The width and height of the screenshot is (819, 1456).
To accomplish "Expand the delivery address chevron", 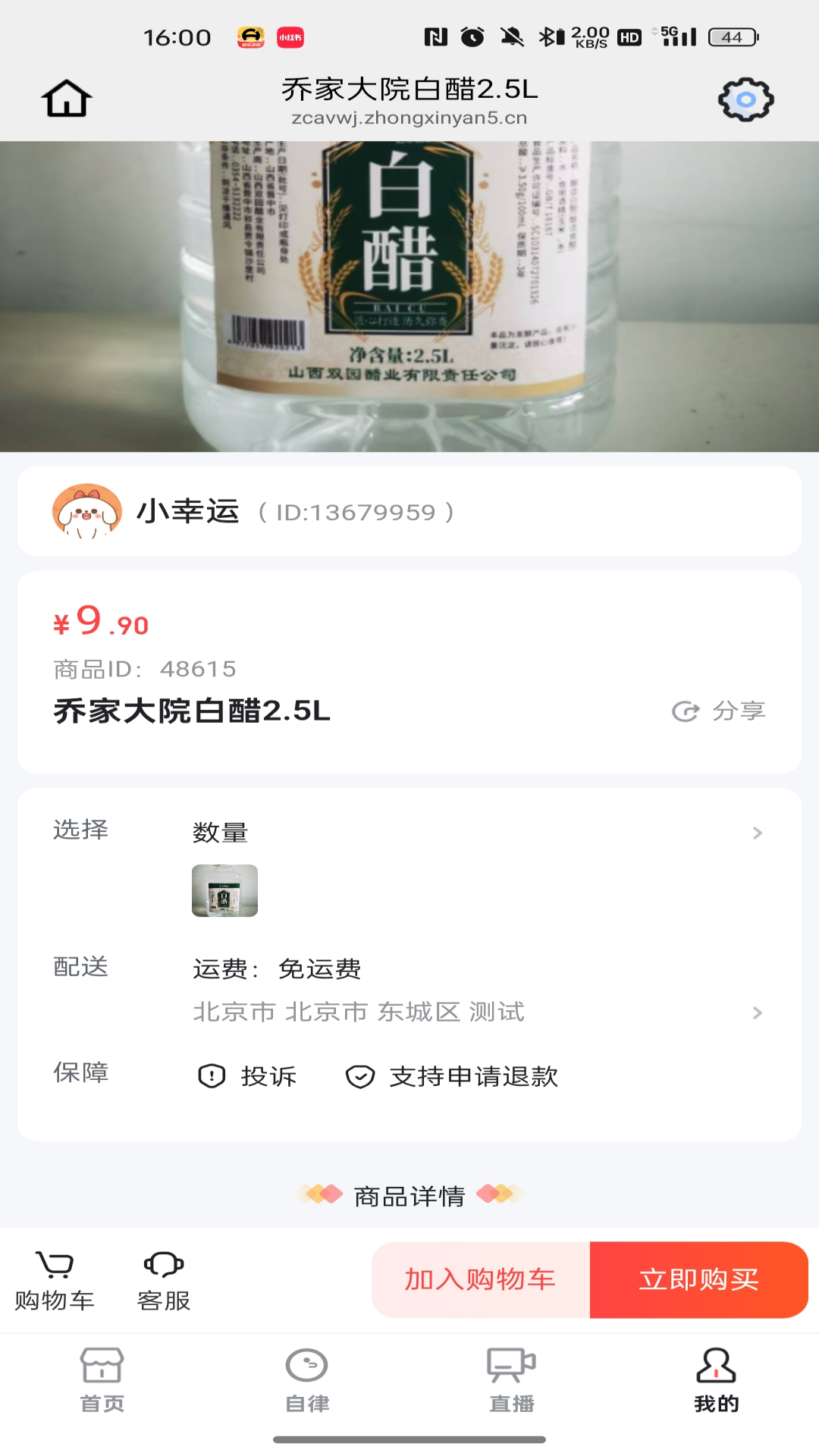I will click(756, 1012).
